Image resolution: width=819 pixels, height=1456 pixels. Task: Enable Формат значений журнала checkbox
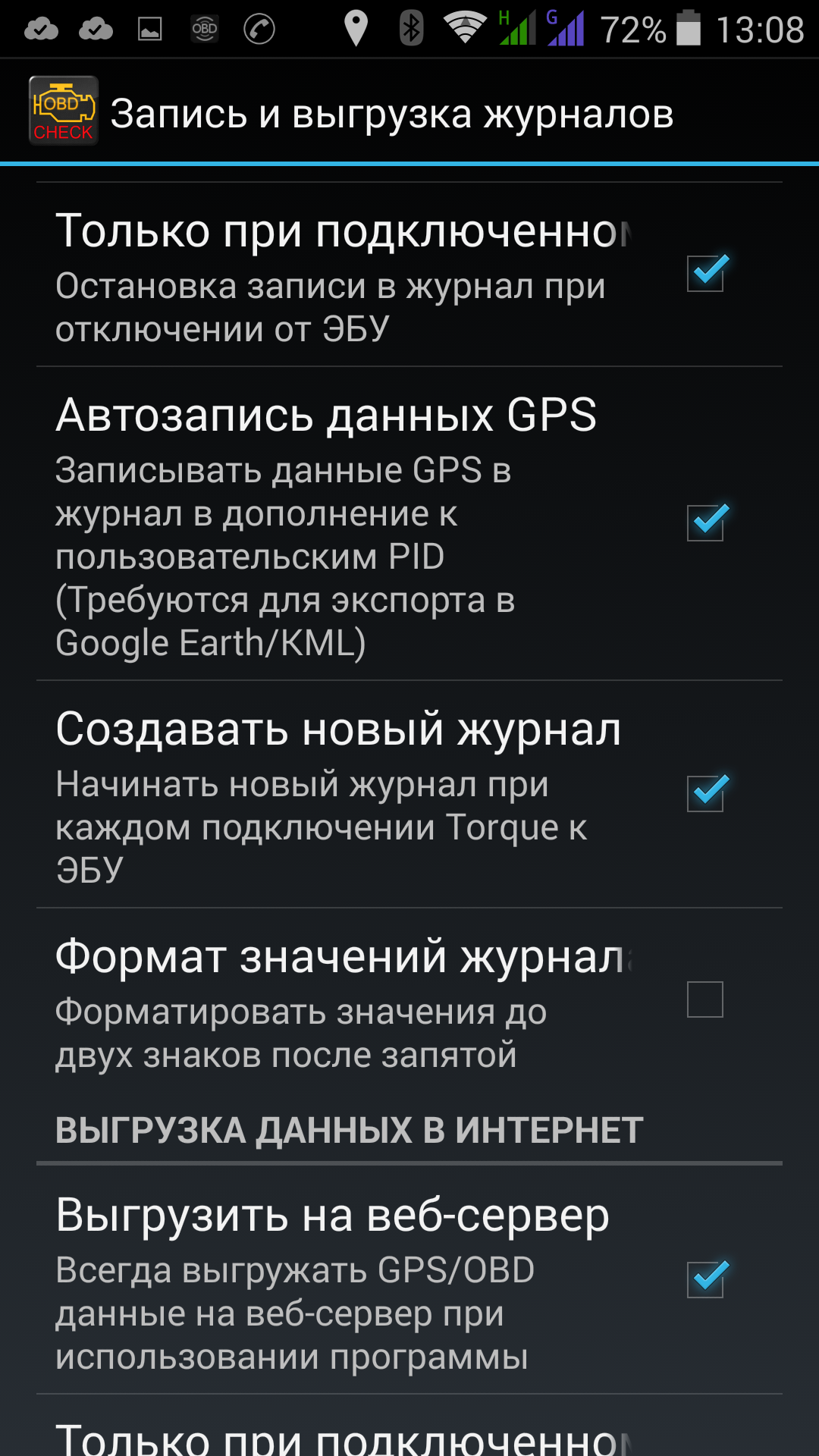pyautogui.click(x=705, y=999)
